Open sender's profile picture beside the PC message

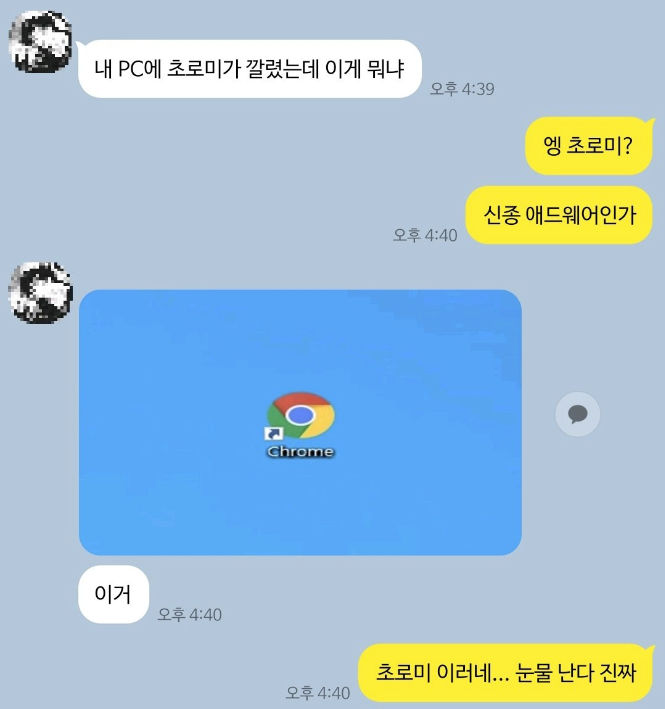[x=40, y=42]
